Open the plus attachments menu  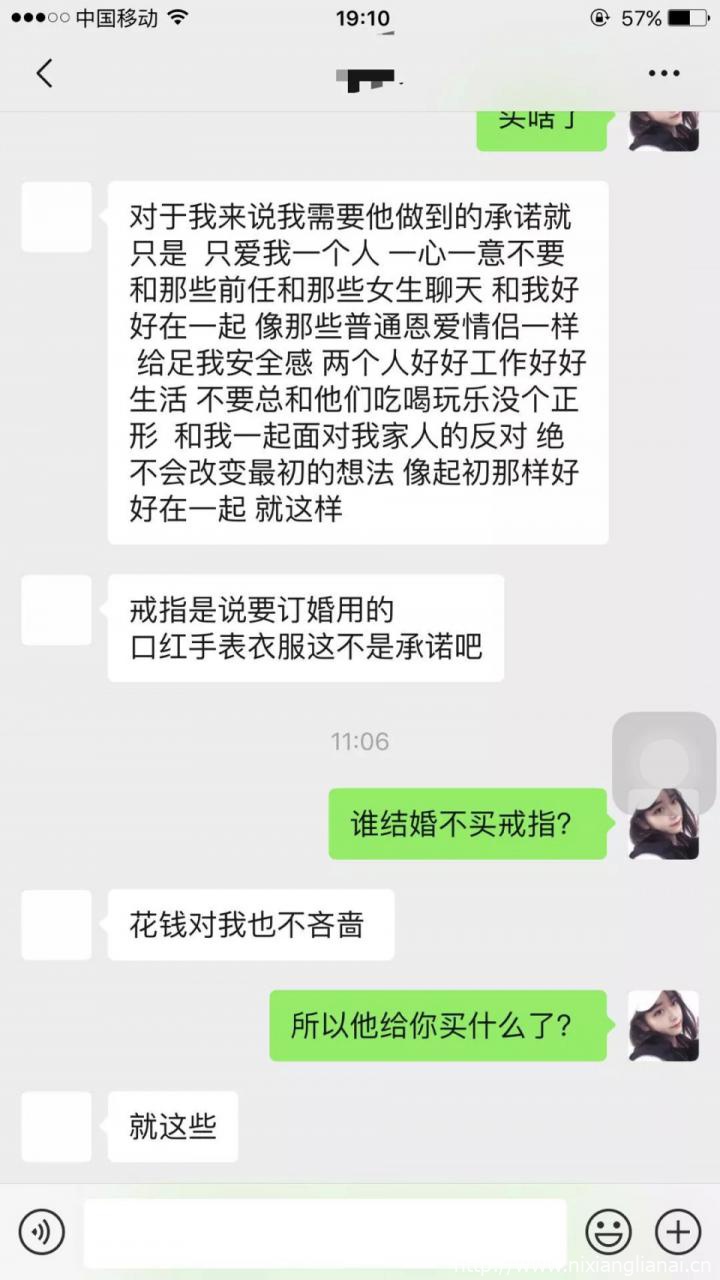click(x=677, y=1231)
